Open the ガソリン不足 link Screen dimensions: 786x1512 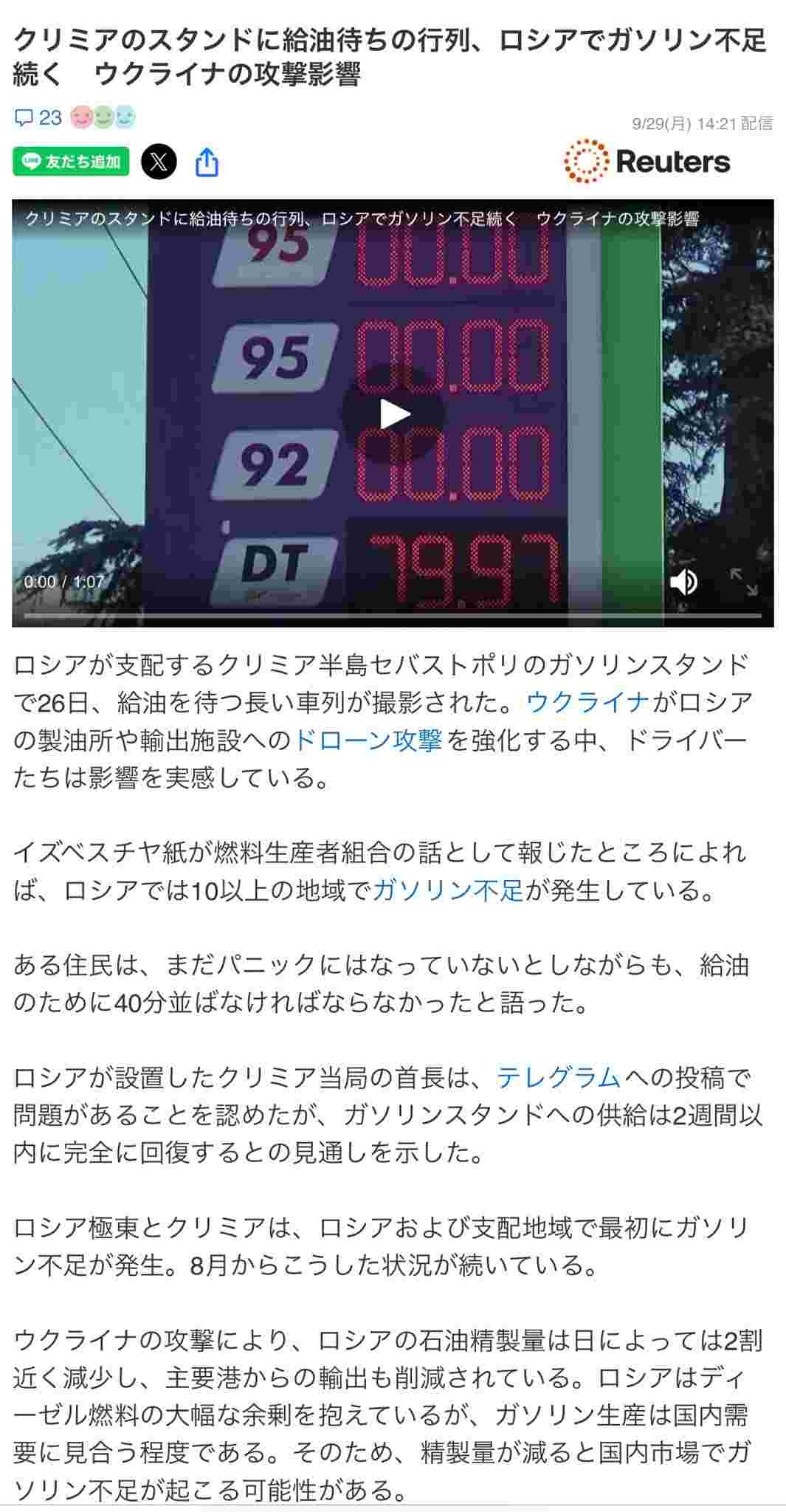pos(448,890)
